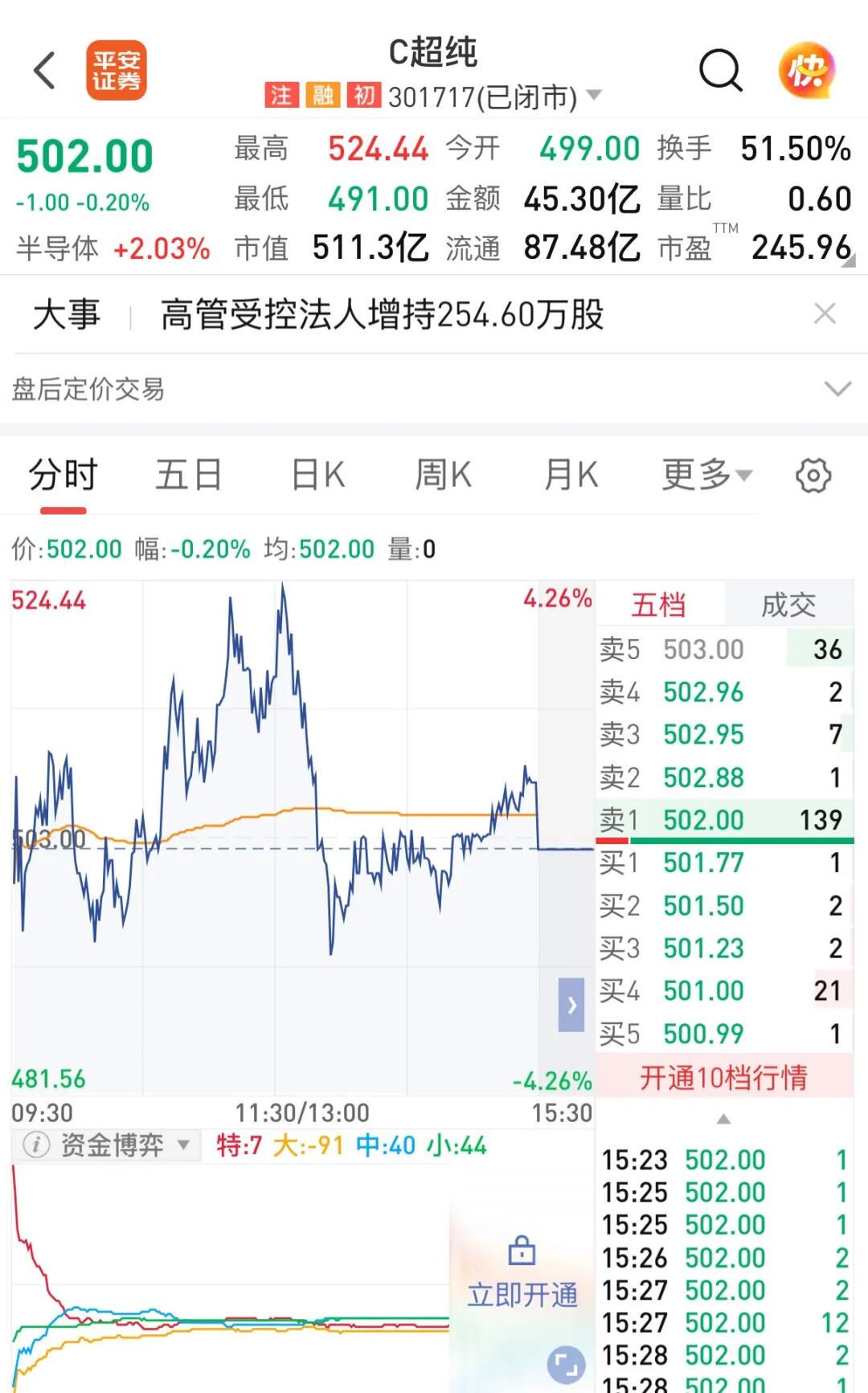Switch to the 日K chart tab
The width and height of the screenshot is (868, 1393).
coord(317,475)
